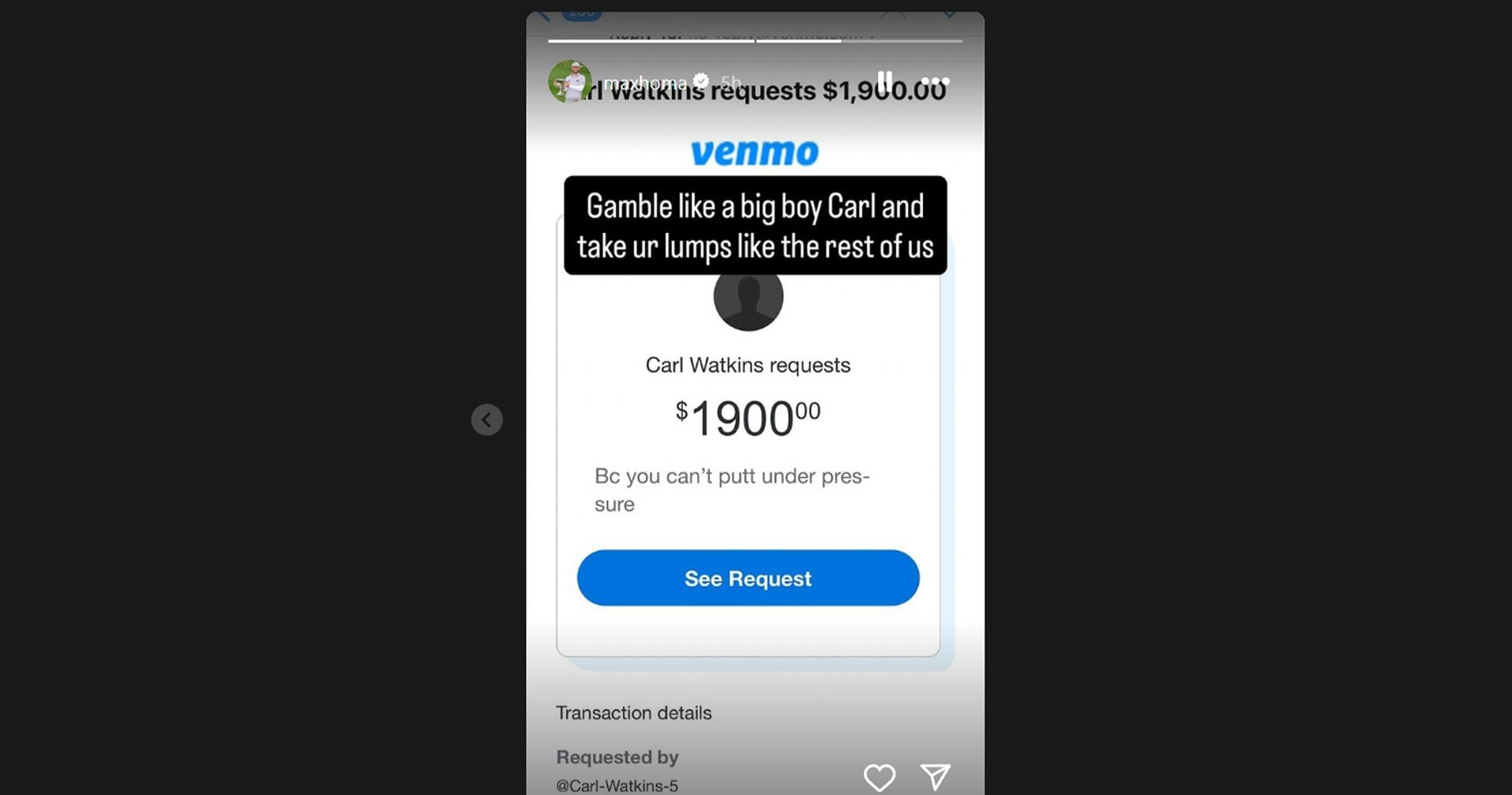Share the story via paper plane icon
1512x795 pixels.
pyautogui.click(x=935, y=776)
